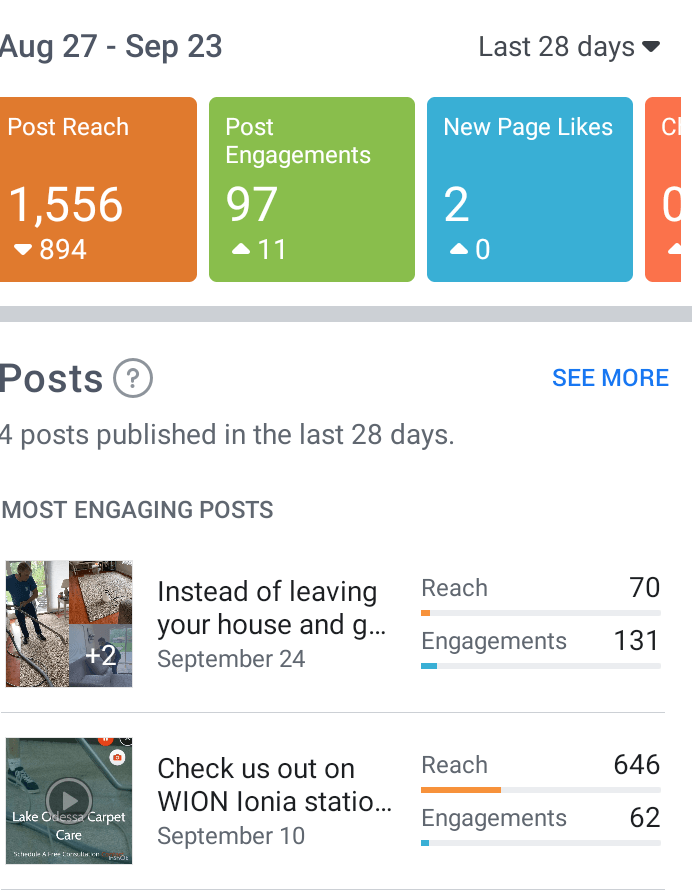Open the Post Engagements card
This screenshot has width=692, height=892.
click(x=310, y=190)
